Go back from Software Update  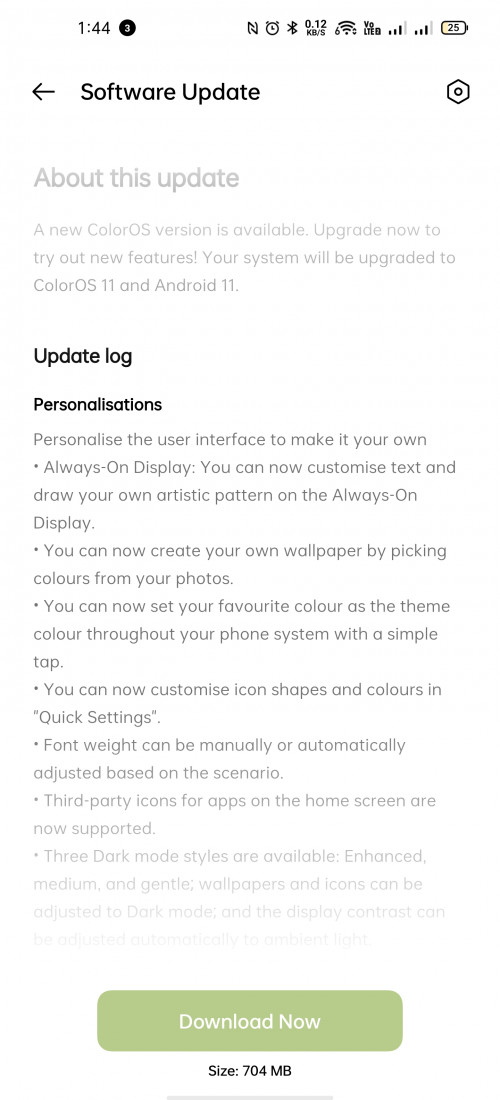click(43, 92)
